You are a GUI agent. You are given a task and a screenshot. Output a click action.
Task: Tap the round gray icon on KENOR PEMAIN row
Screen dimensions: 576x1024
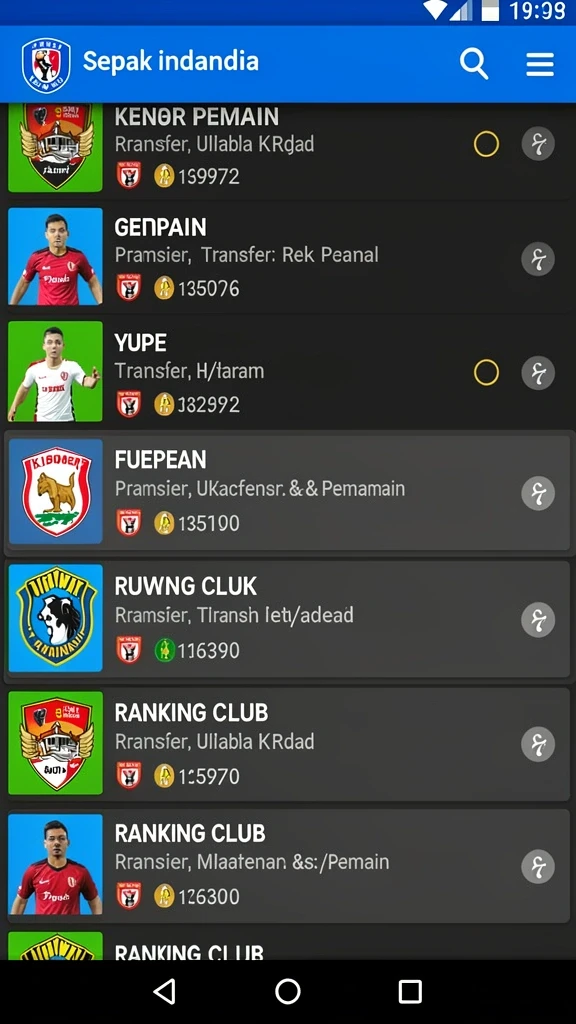coord(538,144)
